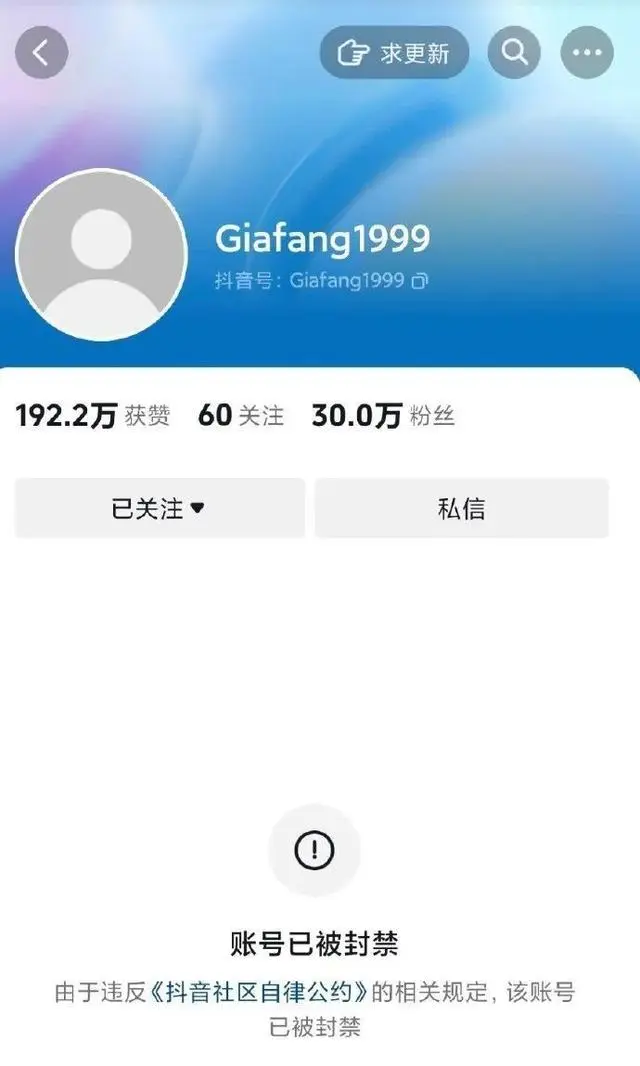This screenshot has width=640, height=1066.
Task: View the profile avatar
Action: click(x=102, y=255)
